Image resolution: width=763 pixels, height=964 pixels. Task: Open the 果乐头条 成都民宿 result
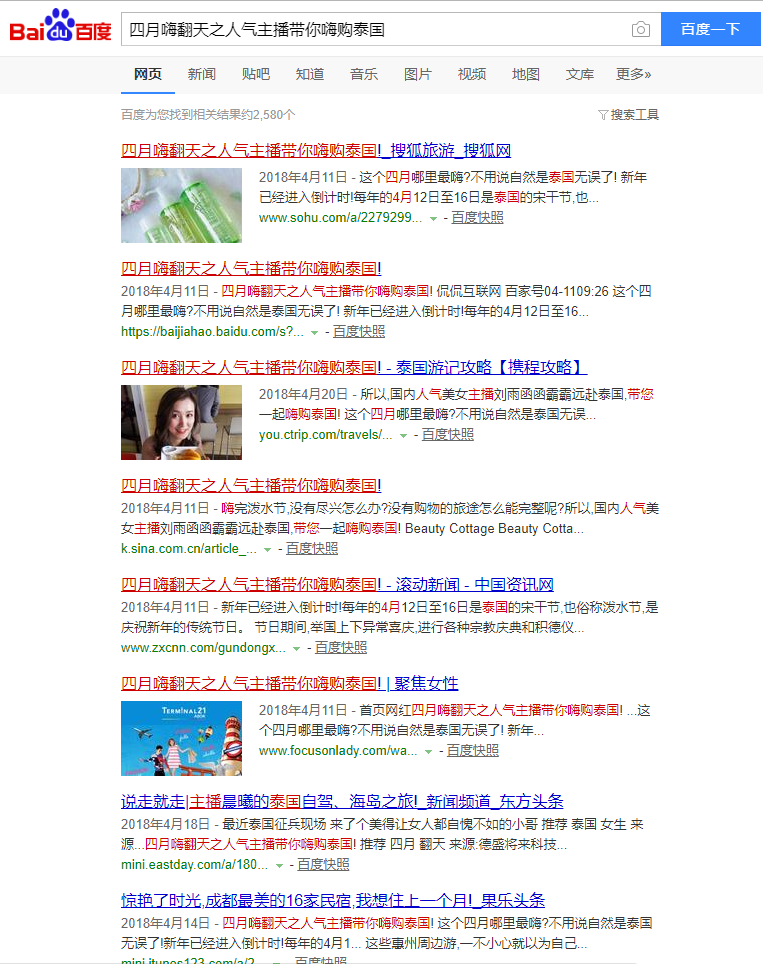point(332,901)
